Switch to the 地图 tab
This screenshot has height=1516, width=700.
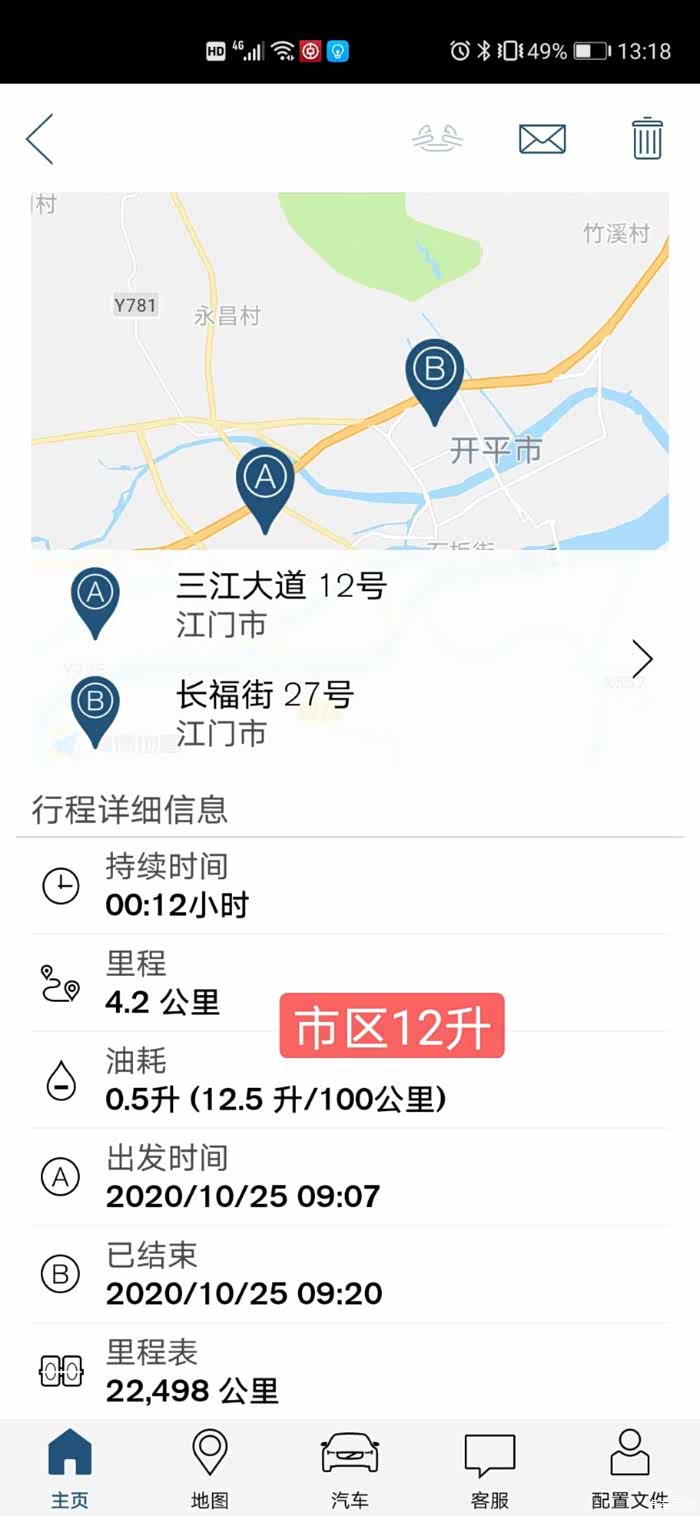point(210,1467)
